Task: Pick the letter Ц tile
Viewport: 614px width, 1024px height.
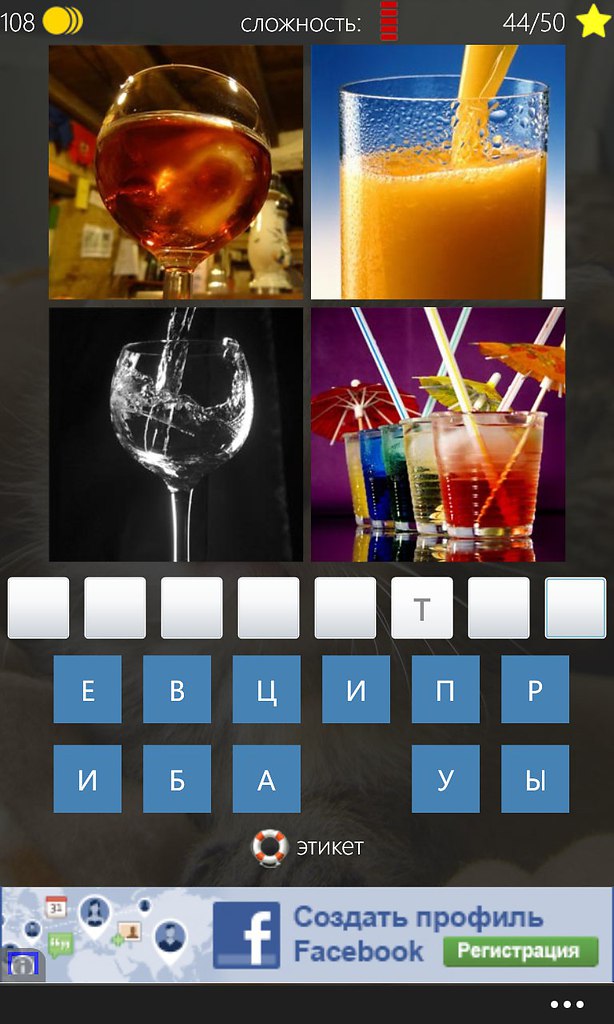Action: (x=266, y=689)
